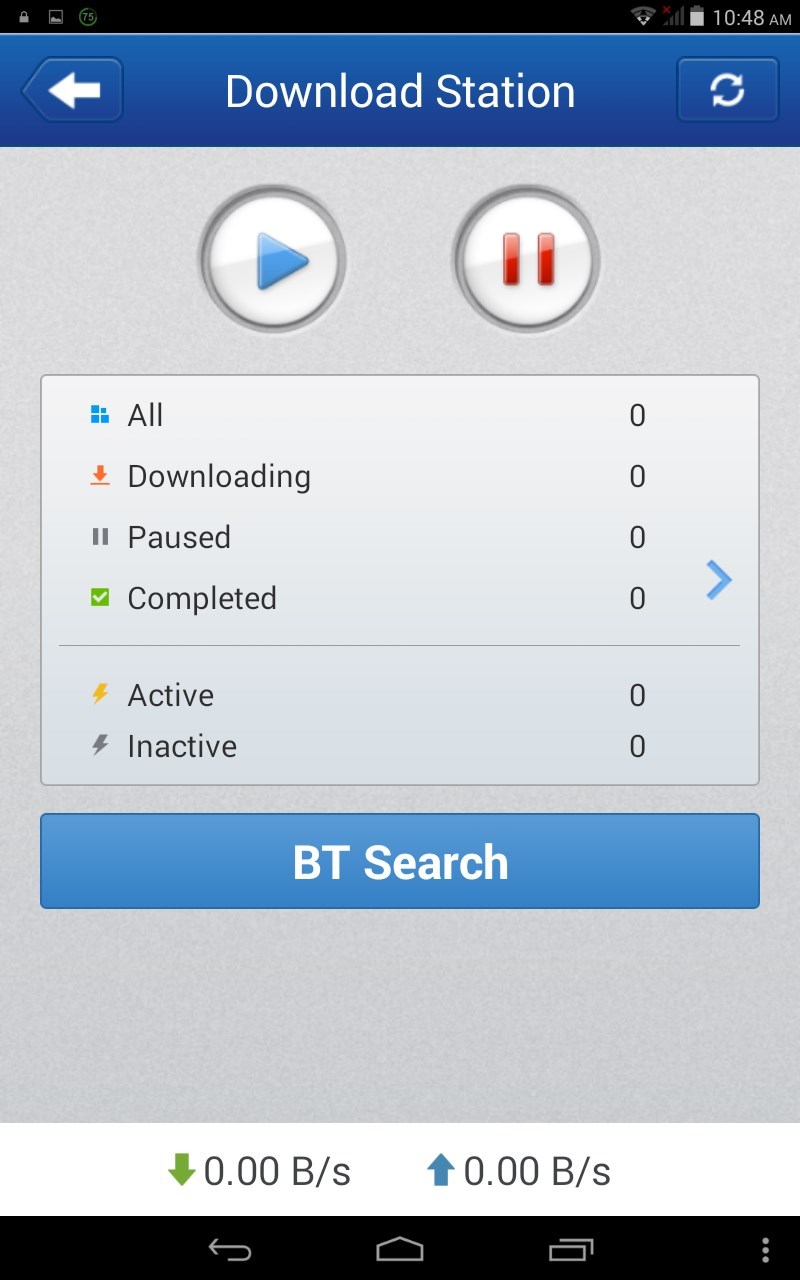Image resolution: width=800 pixels, height=1280 pixels.
Task: Open the Completed tasks row
Action: click(370, 598)
